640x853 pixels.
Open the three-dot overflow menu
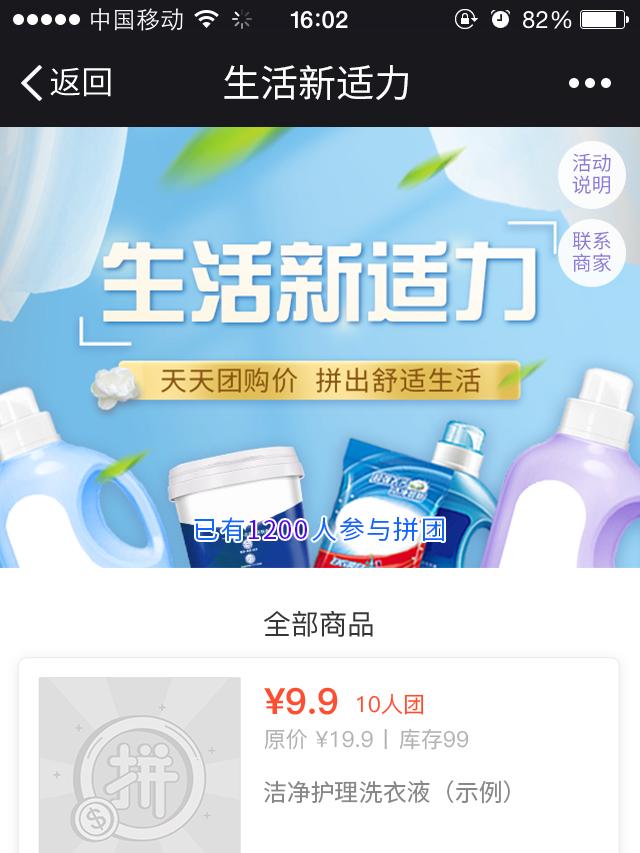point(589,84)
